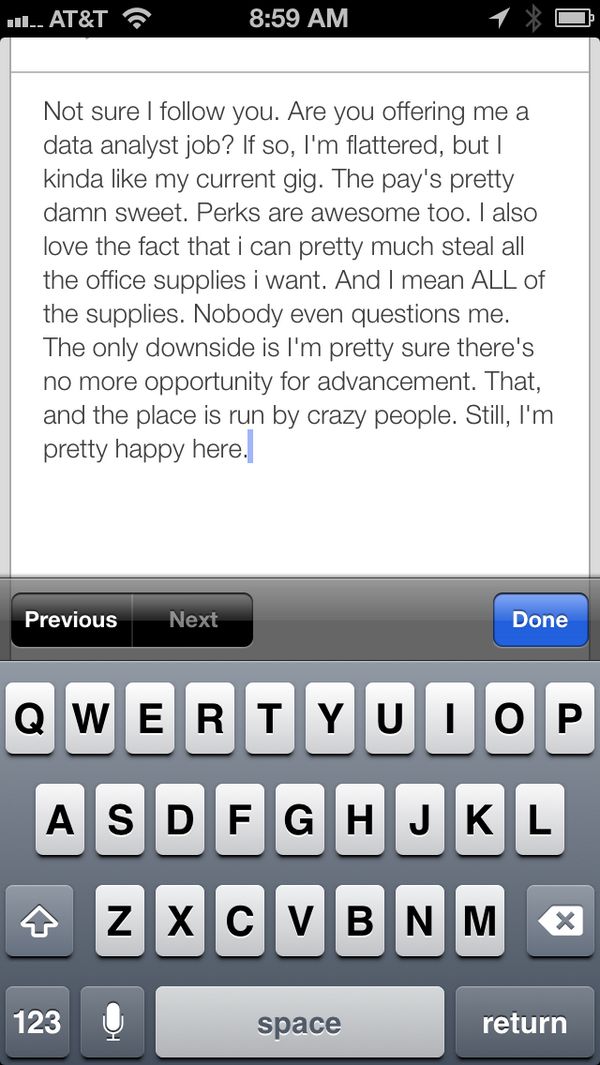Enable the shift key
This screenshot has width=600, height=1065.
pos(39,921)
